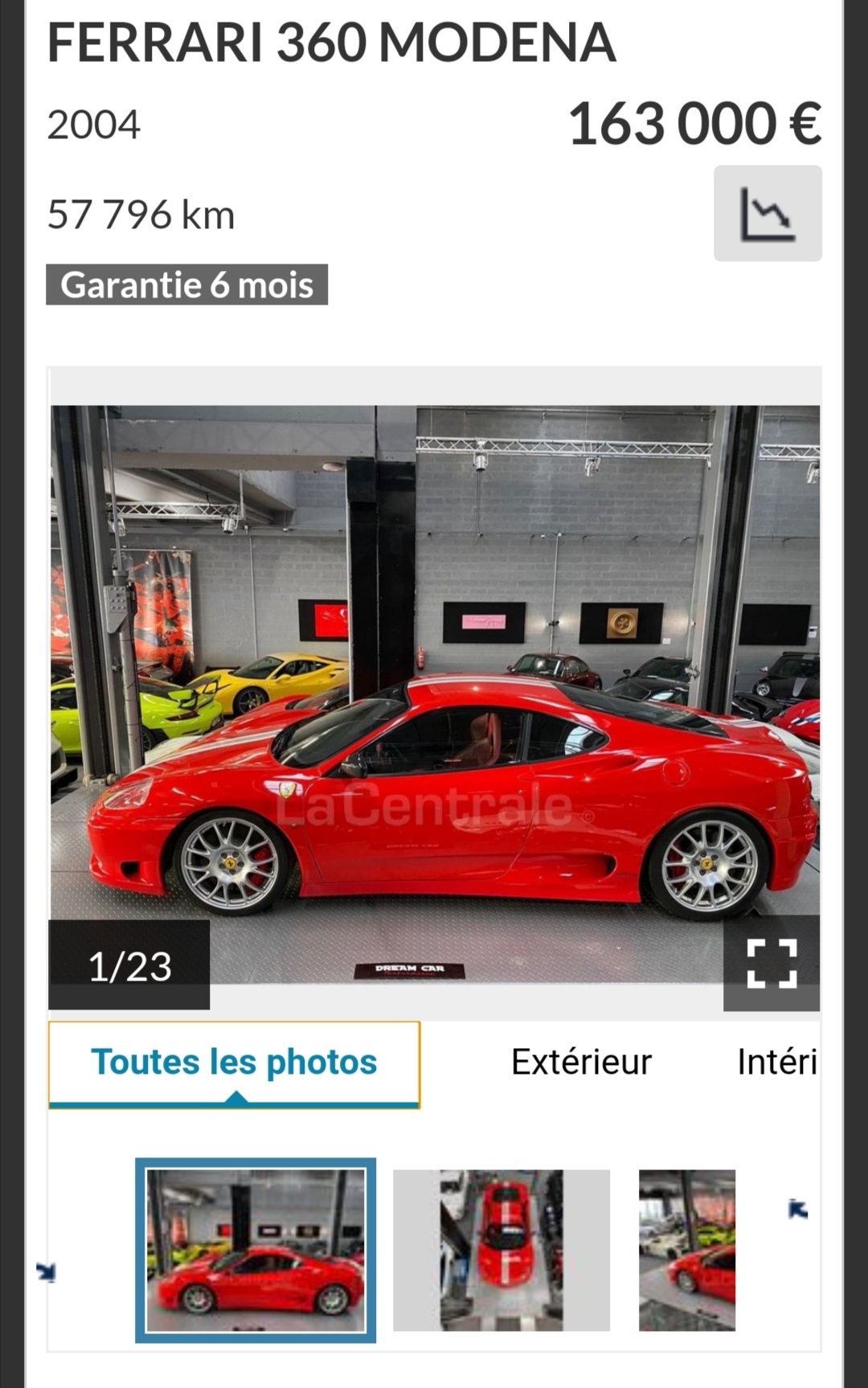The width and height of the screenshot is (868, 1388).
Task: Select the side-view Ferrari thumbnail
Action: pos(256,1251)
